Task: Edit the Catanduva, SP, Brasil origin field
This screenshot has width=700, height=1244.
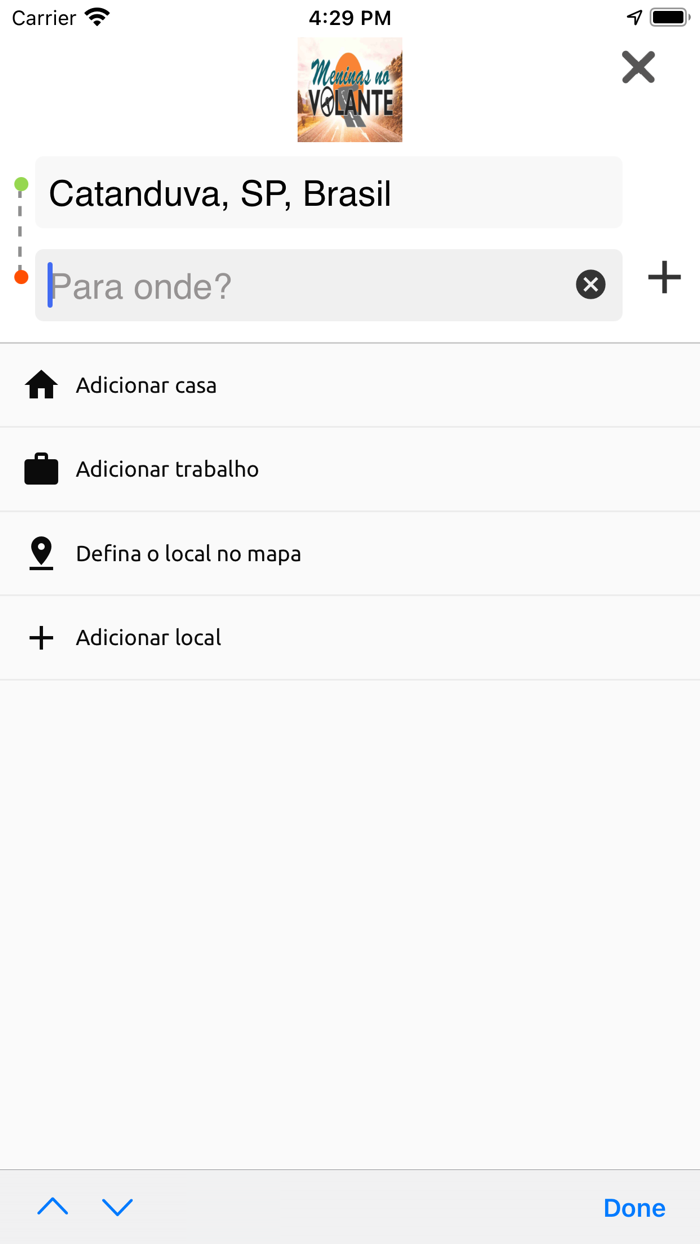Action: 328,192
